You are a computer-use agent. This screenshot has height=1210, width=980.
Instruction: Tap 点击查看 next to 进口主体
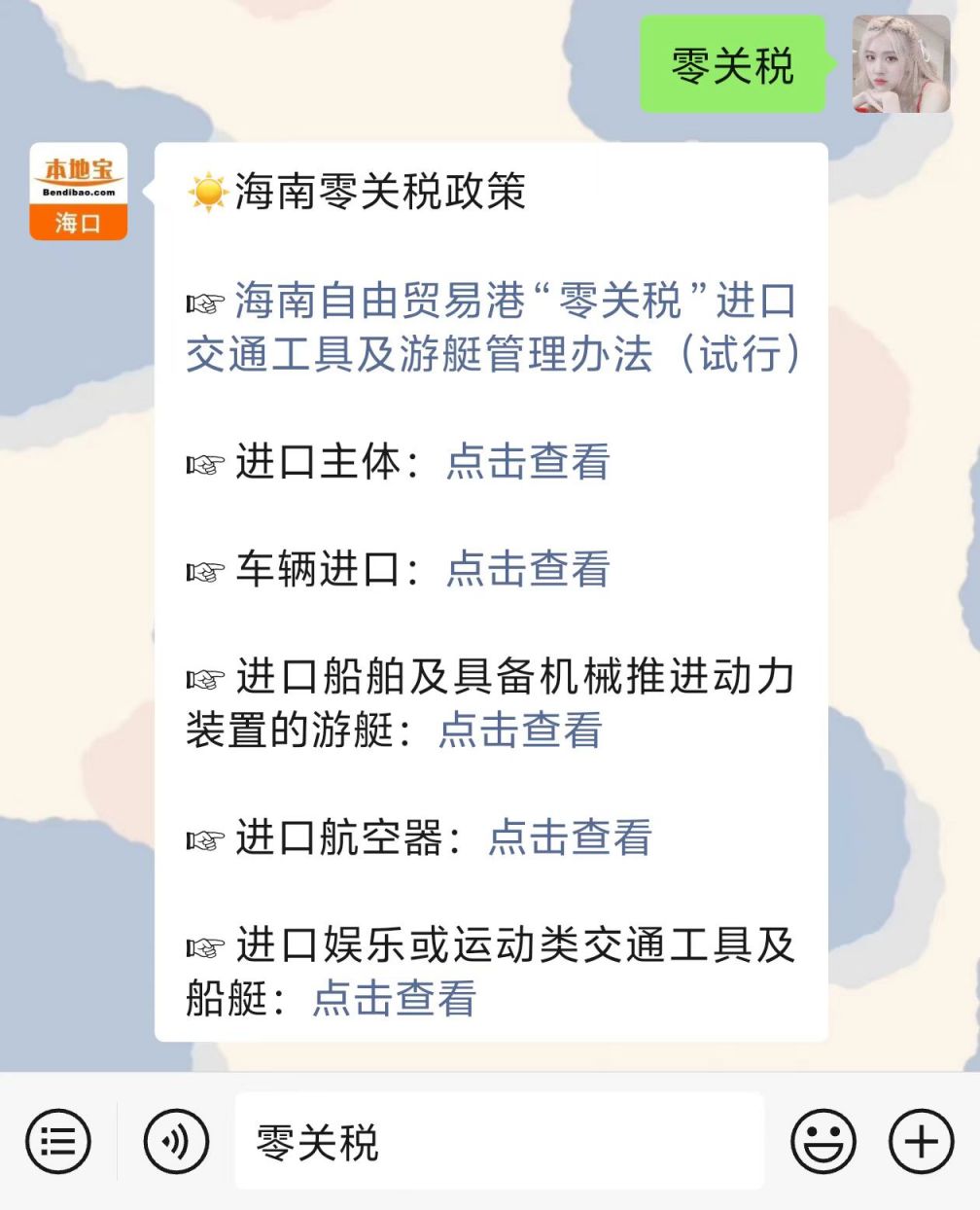click(x=528, y=461)
